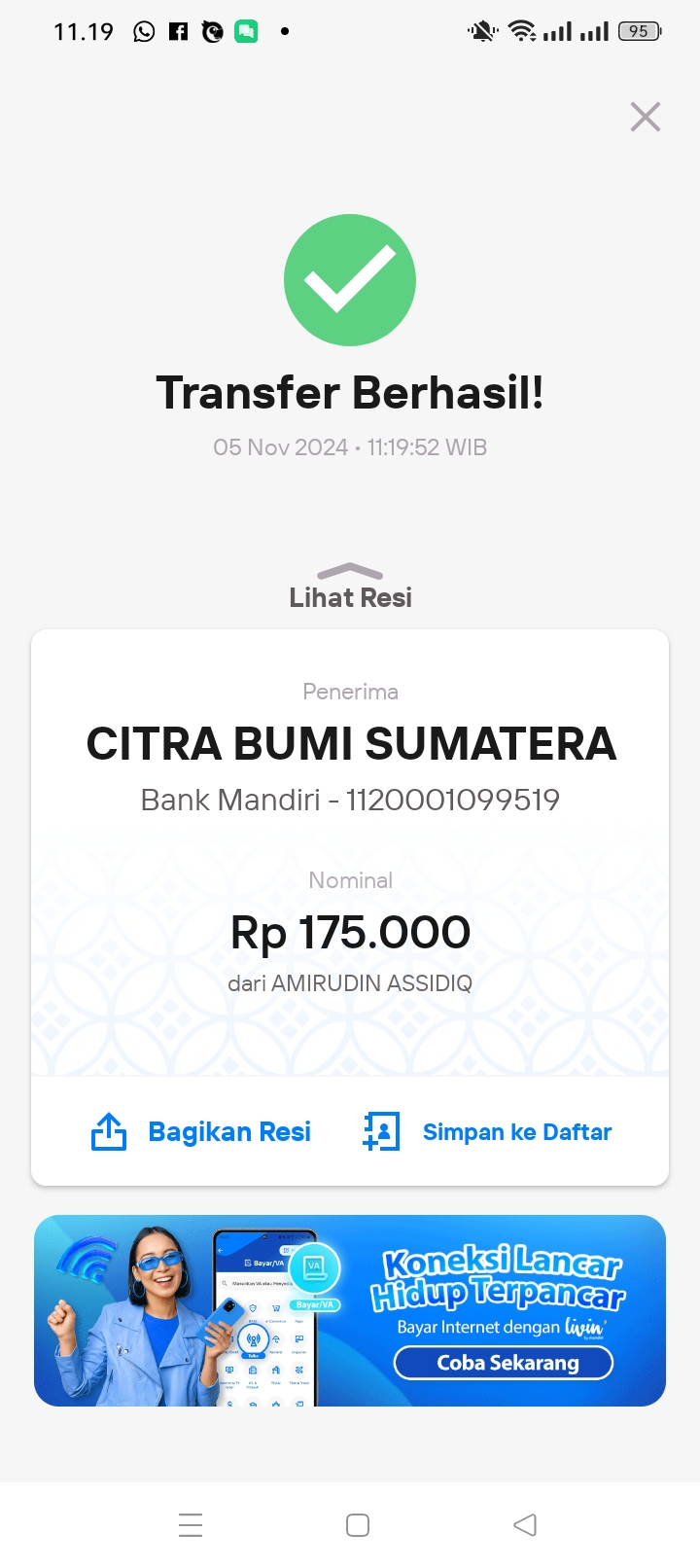Go to the device home screen
The height and width of the screenshot is (1568, 700).
[358, 1524]
